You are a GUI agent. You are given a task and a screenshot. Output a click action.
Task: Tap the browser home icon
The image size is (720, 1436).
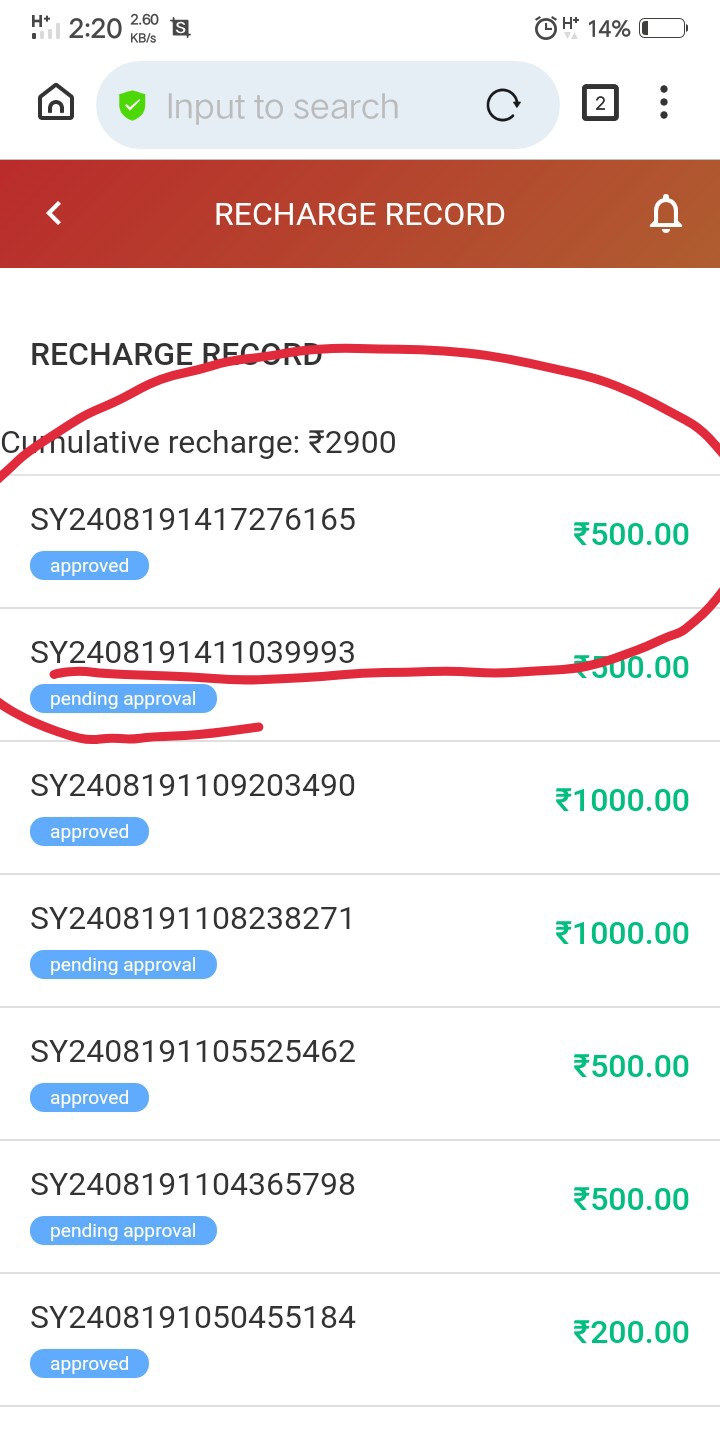[x=56, y=103]
